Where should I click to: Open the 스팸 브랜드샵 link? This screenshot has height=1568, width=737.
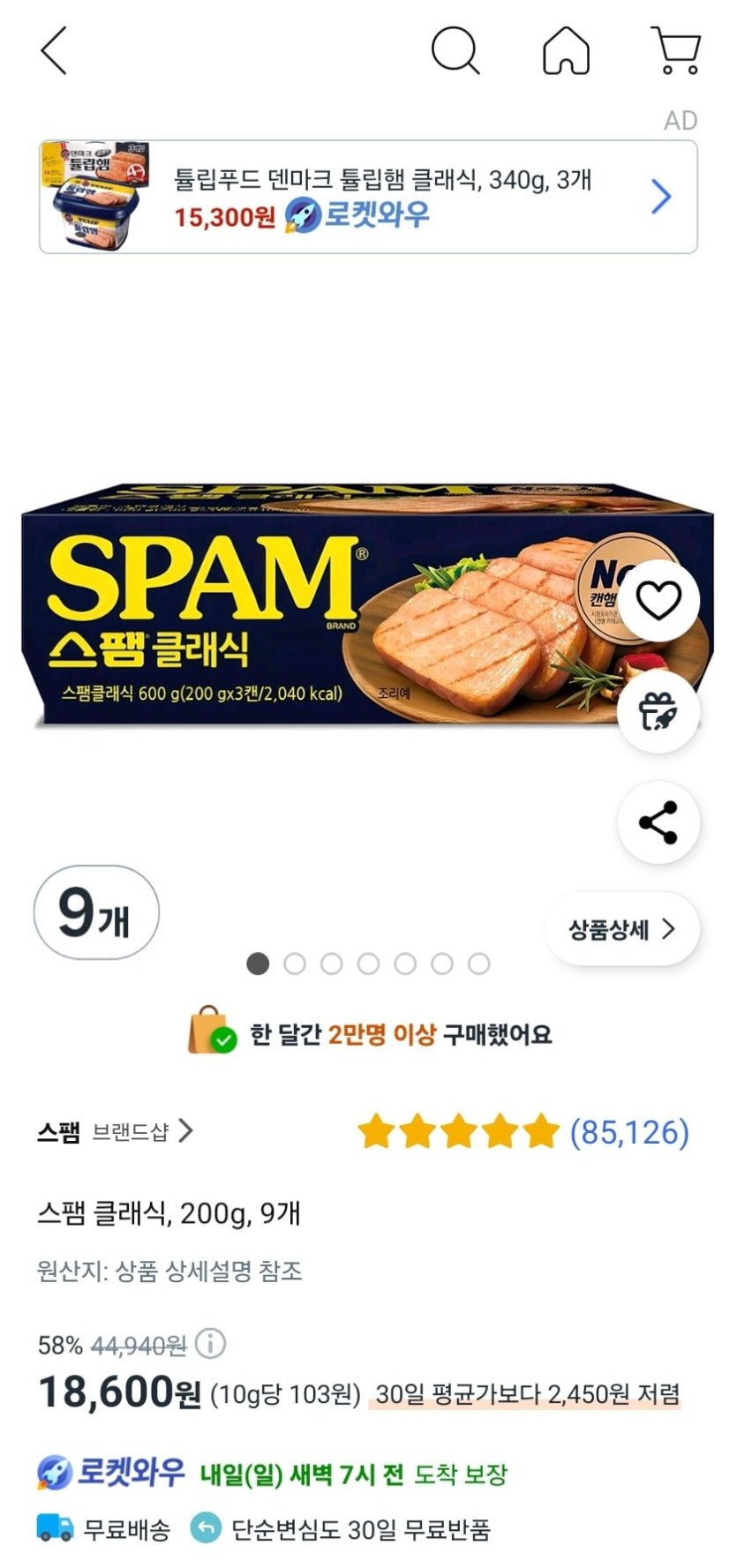tap(115, 1131)
